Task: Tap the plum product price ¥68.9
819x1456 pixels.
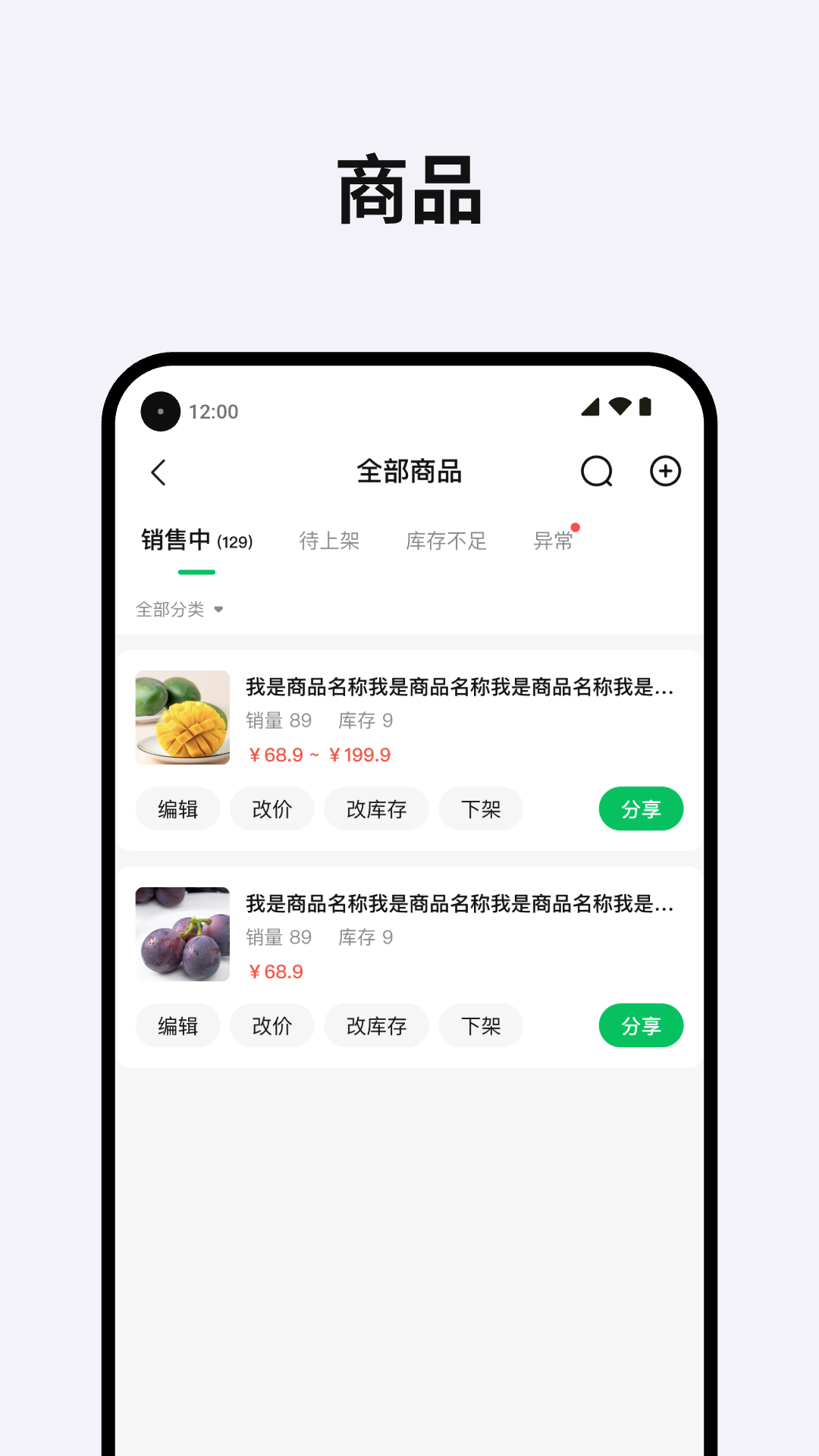Action: (x=276, y=971)
